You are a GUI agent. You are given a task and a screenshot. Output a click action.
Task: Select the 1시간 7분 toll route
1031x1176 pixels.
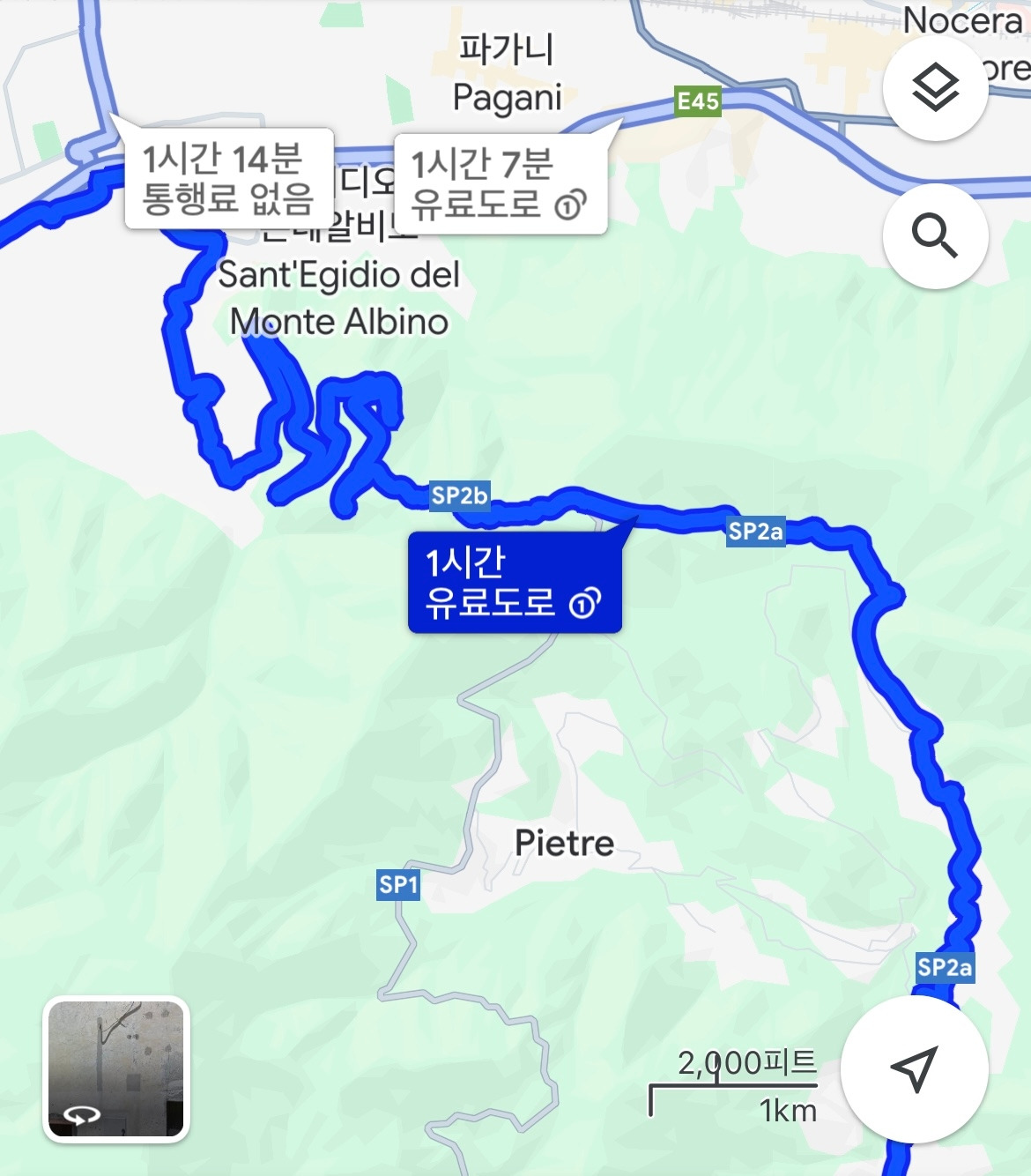[500, 183]
